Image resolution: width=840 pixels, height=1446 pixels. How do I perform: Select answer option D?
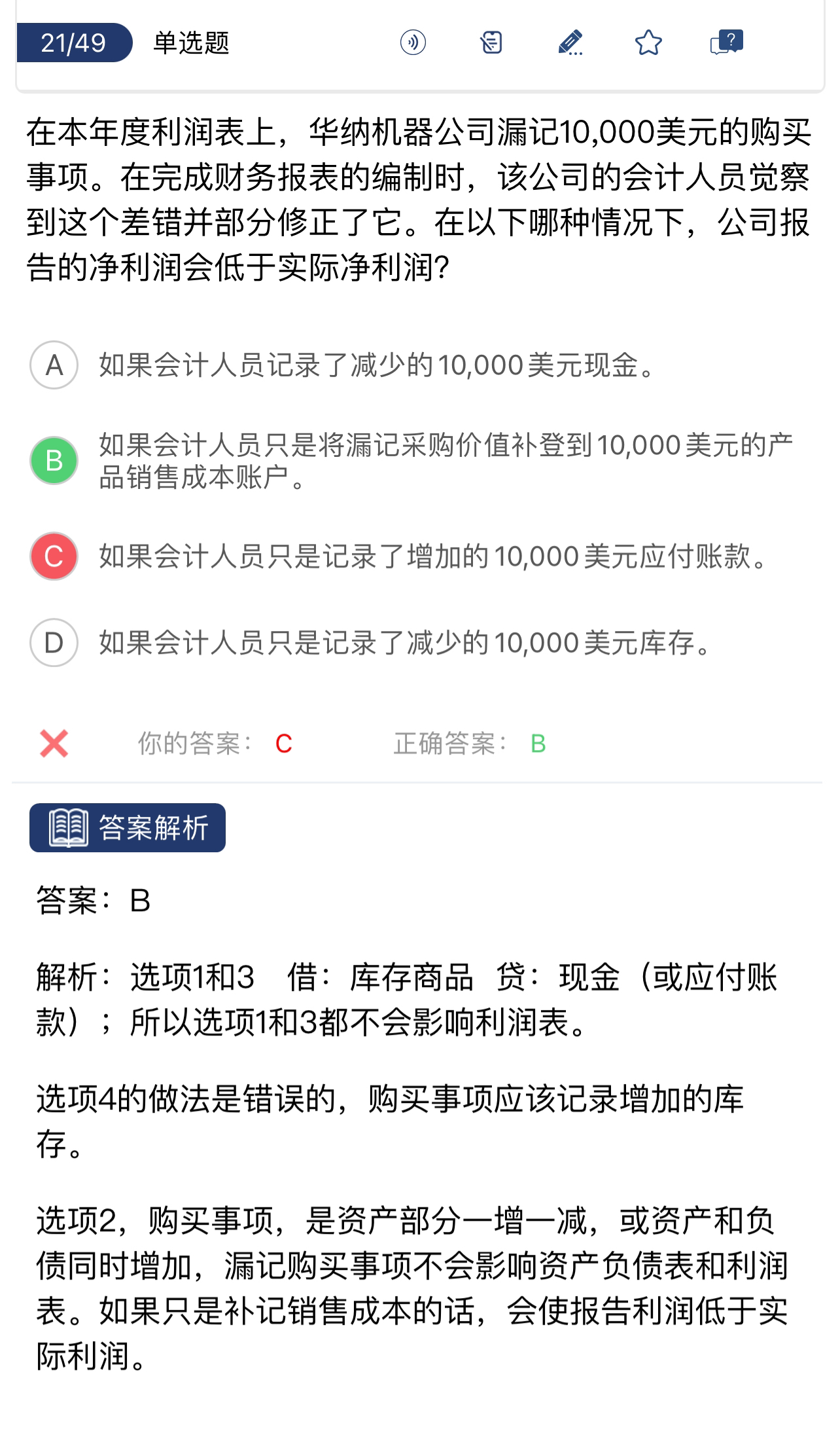pos(54,643)
